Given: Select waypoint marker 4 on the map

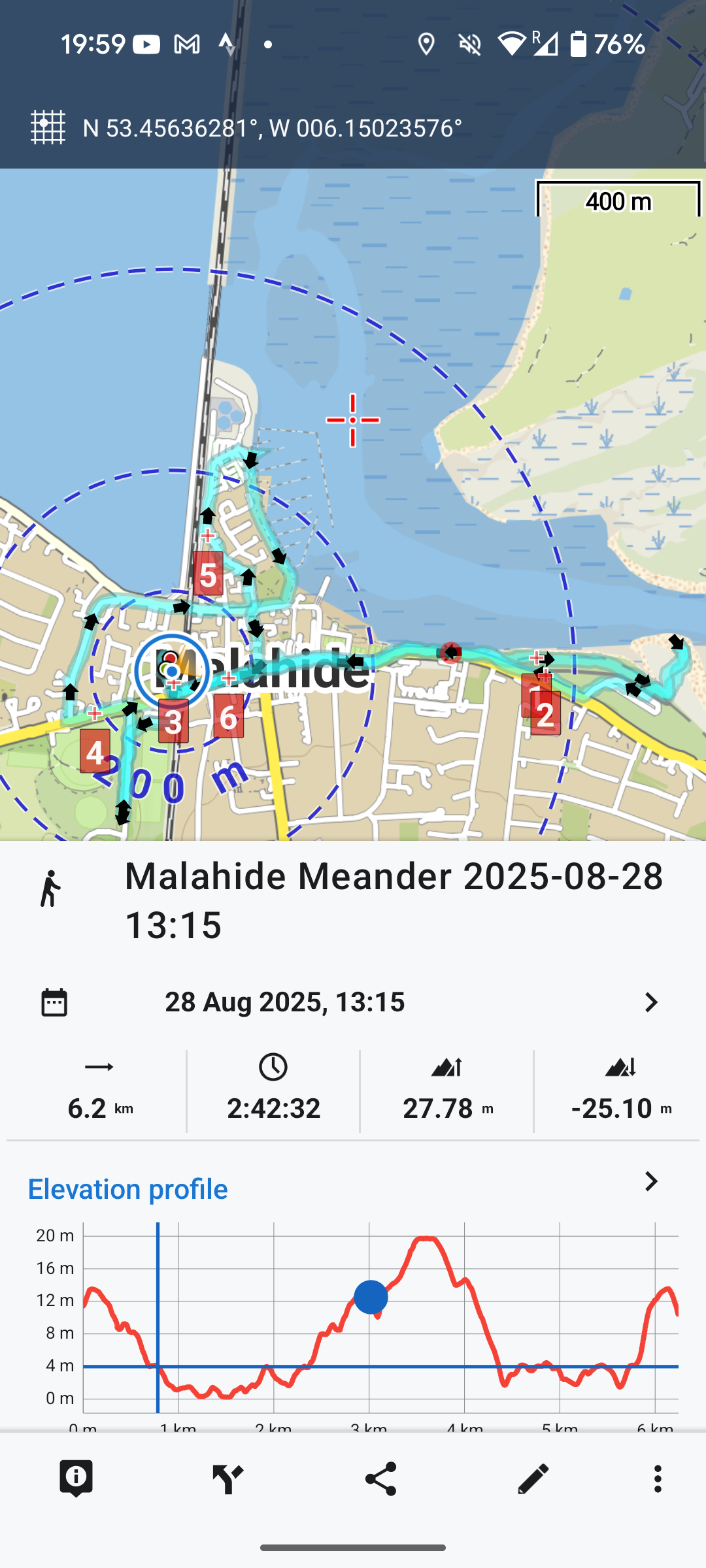Looking at the screenshot, I should pos(95,752).
